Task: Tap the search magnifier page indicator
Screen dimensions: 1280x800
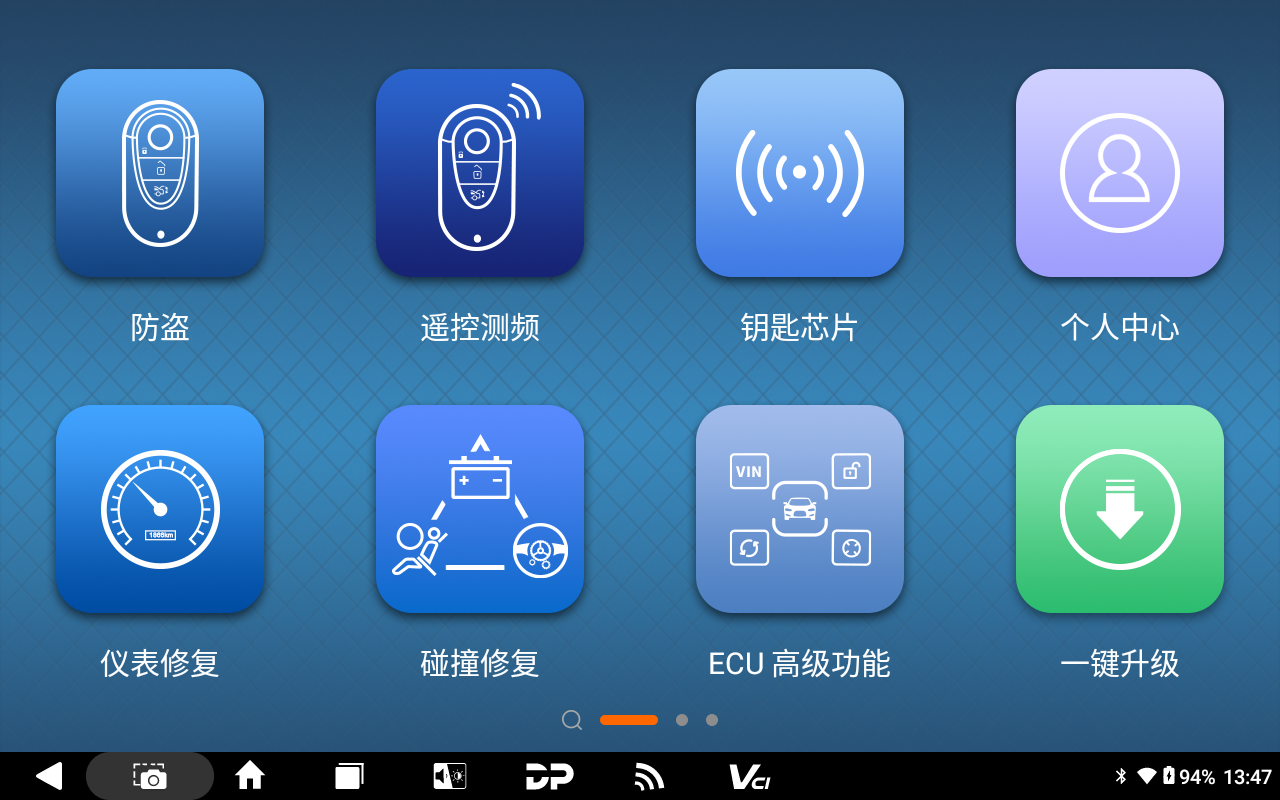Action: click(572, 720)
